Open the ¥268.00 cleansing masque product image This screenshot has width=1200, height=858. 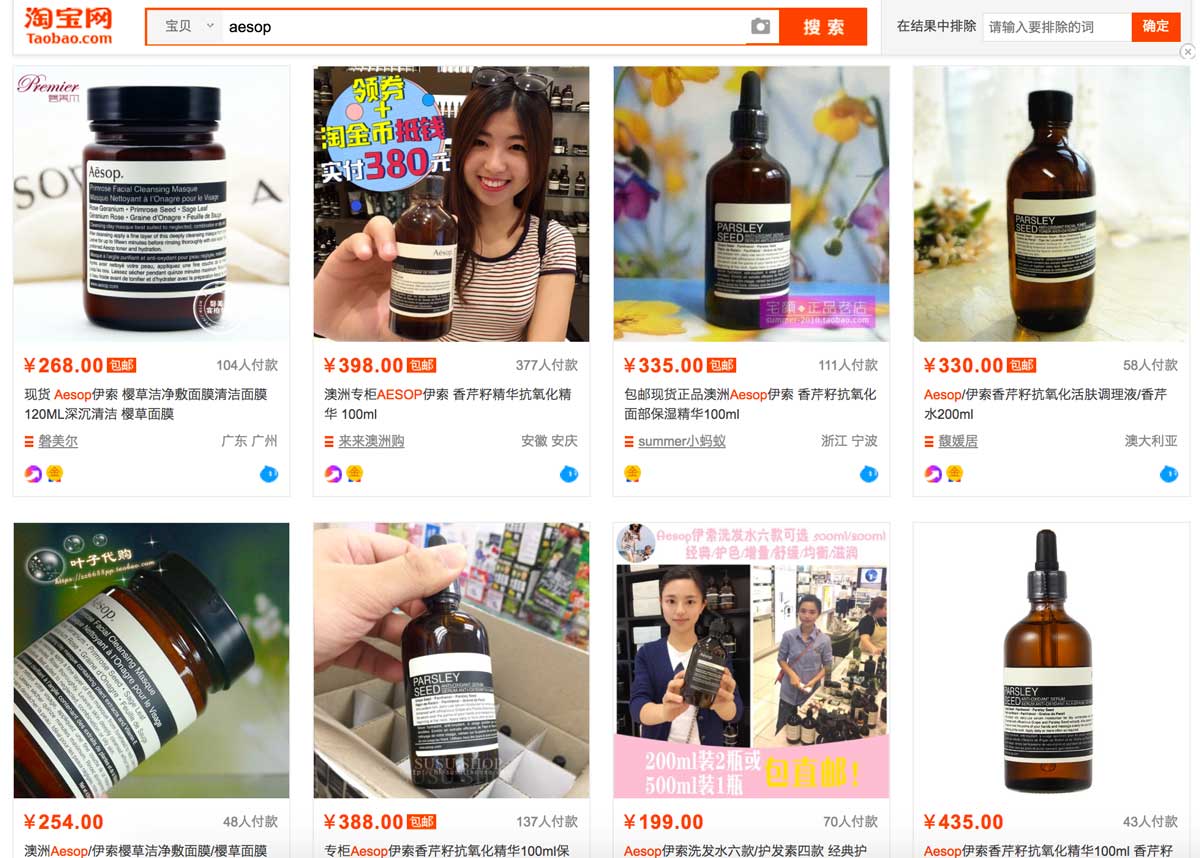click(x=151, y=204)
